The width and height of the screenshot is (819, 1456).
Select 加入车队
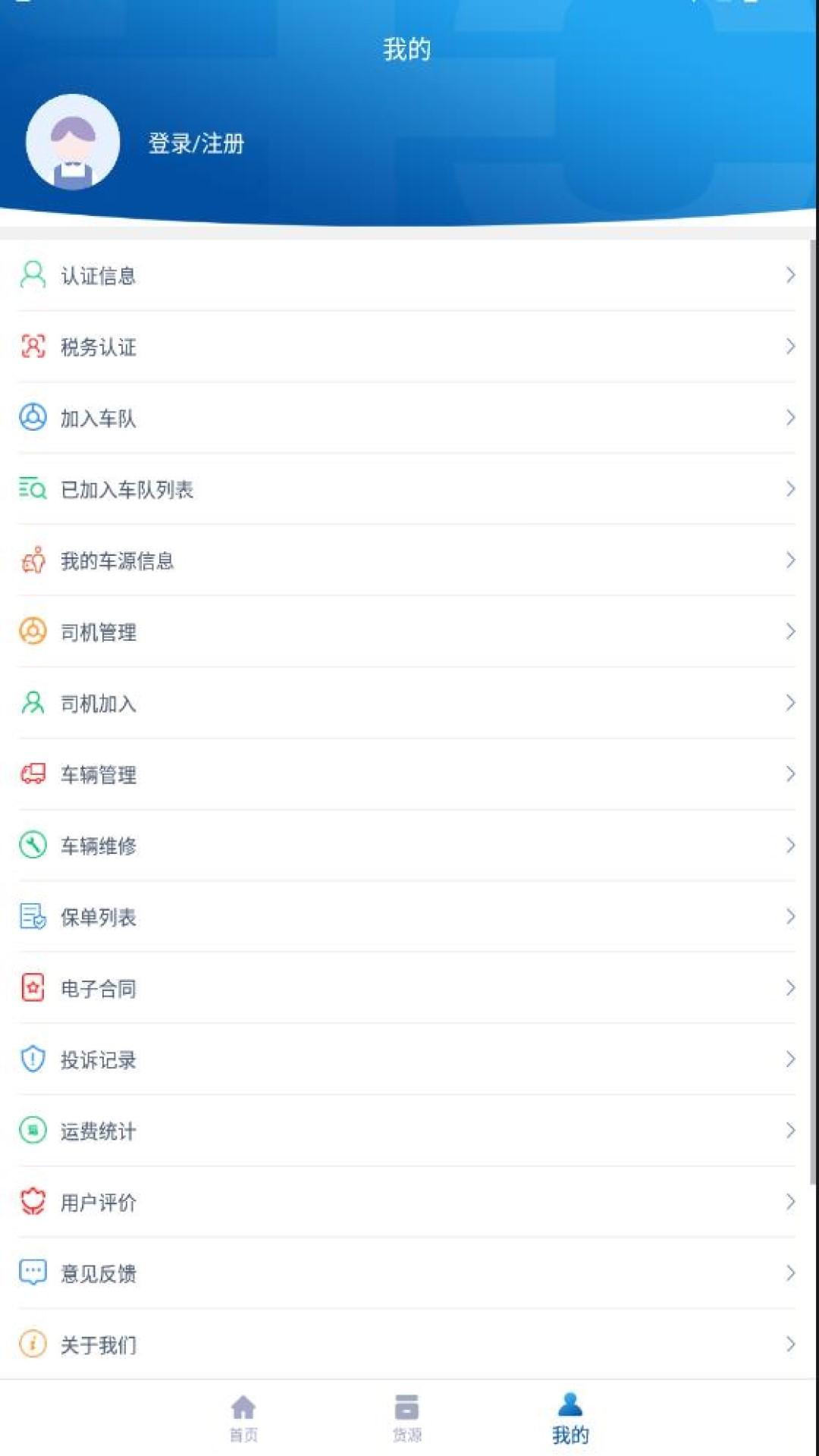406,418
